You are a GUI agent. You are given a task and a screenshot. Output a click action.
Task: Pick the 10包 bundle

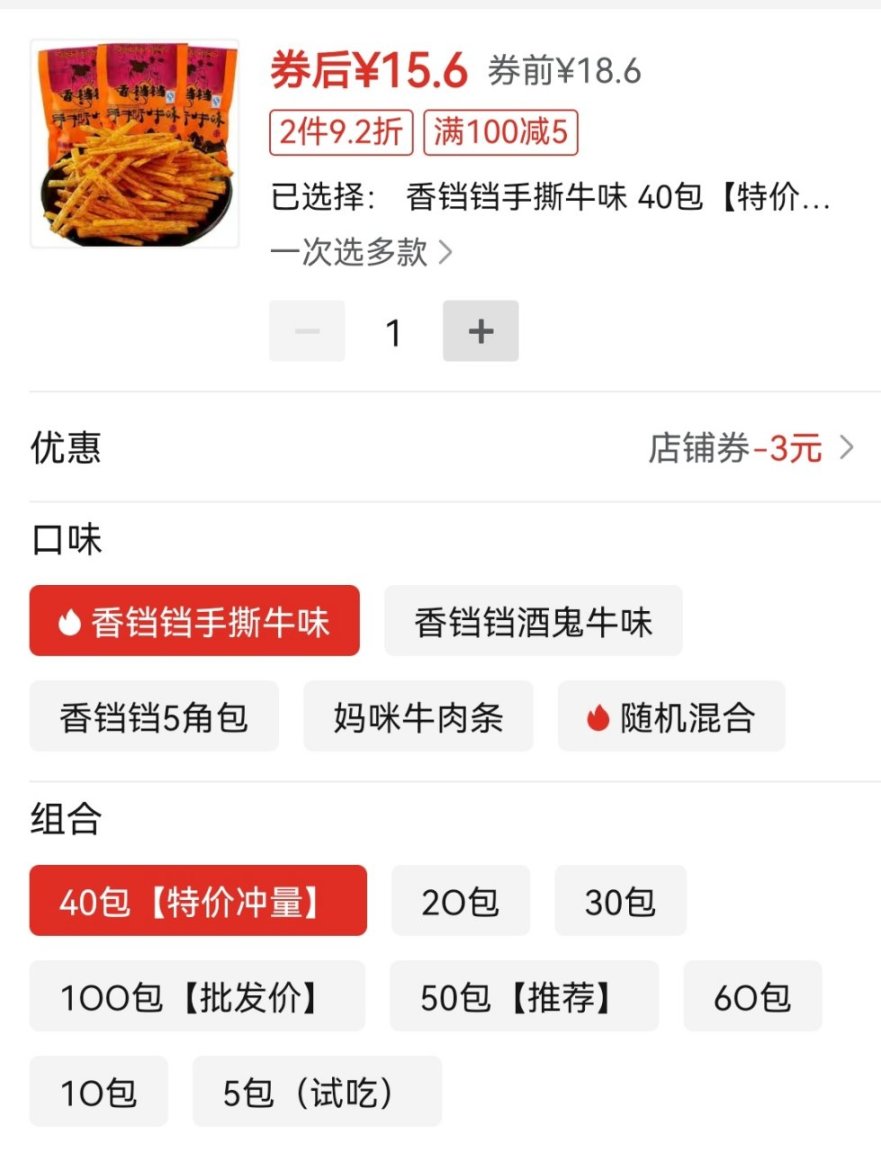click(99, 1091)
